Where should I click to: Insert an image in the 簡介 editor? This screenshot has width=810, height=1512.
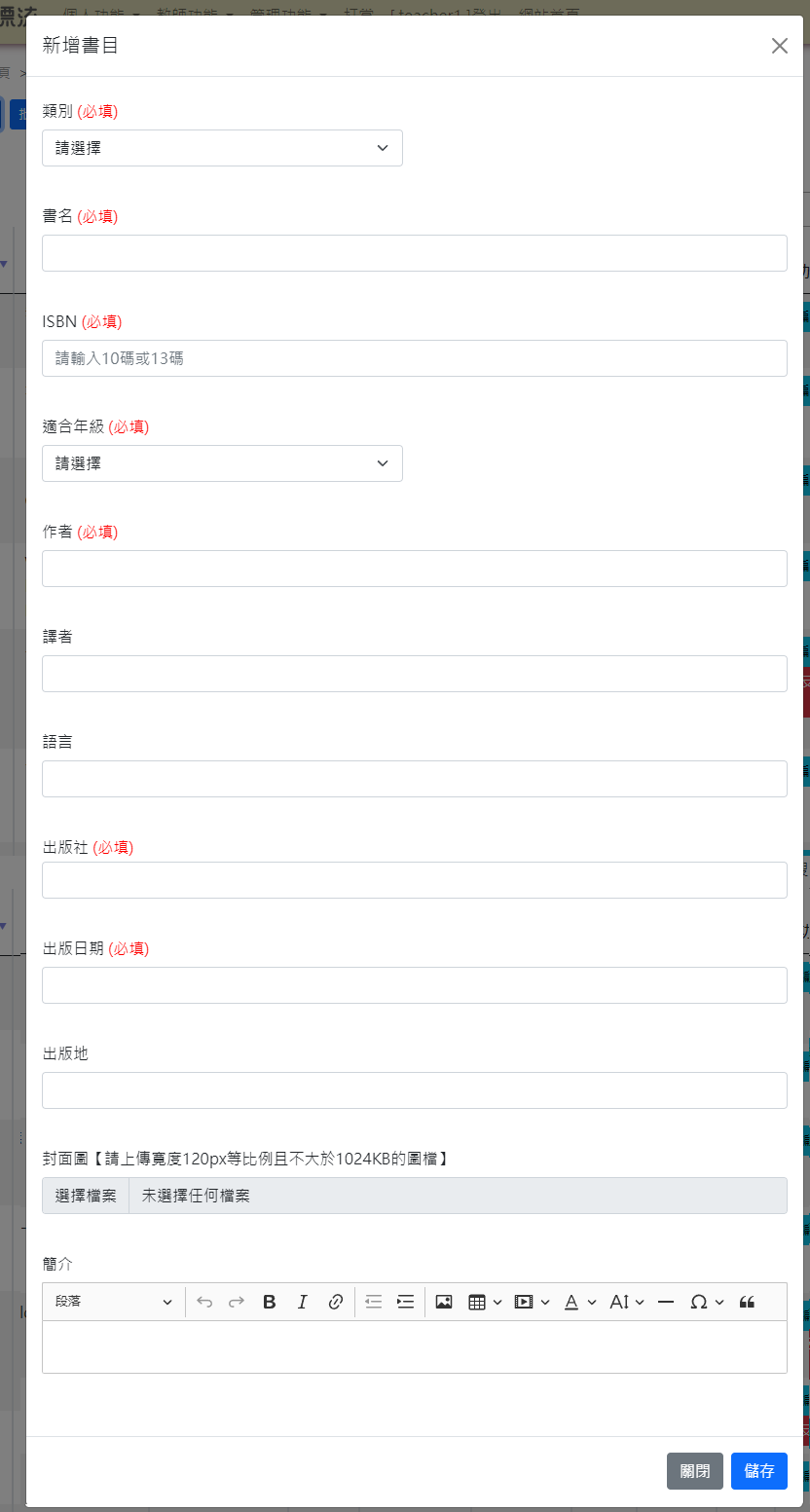444,1302
